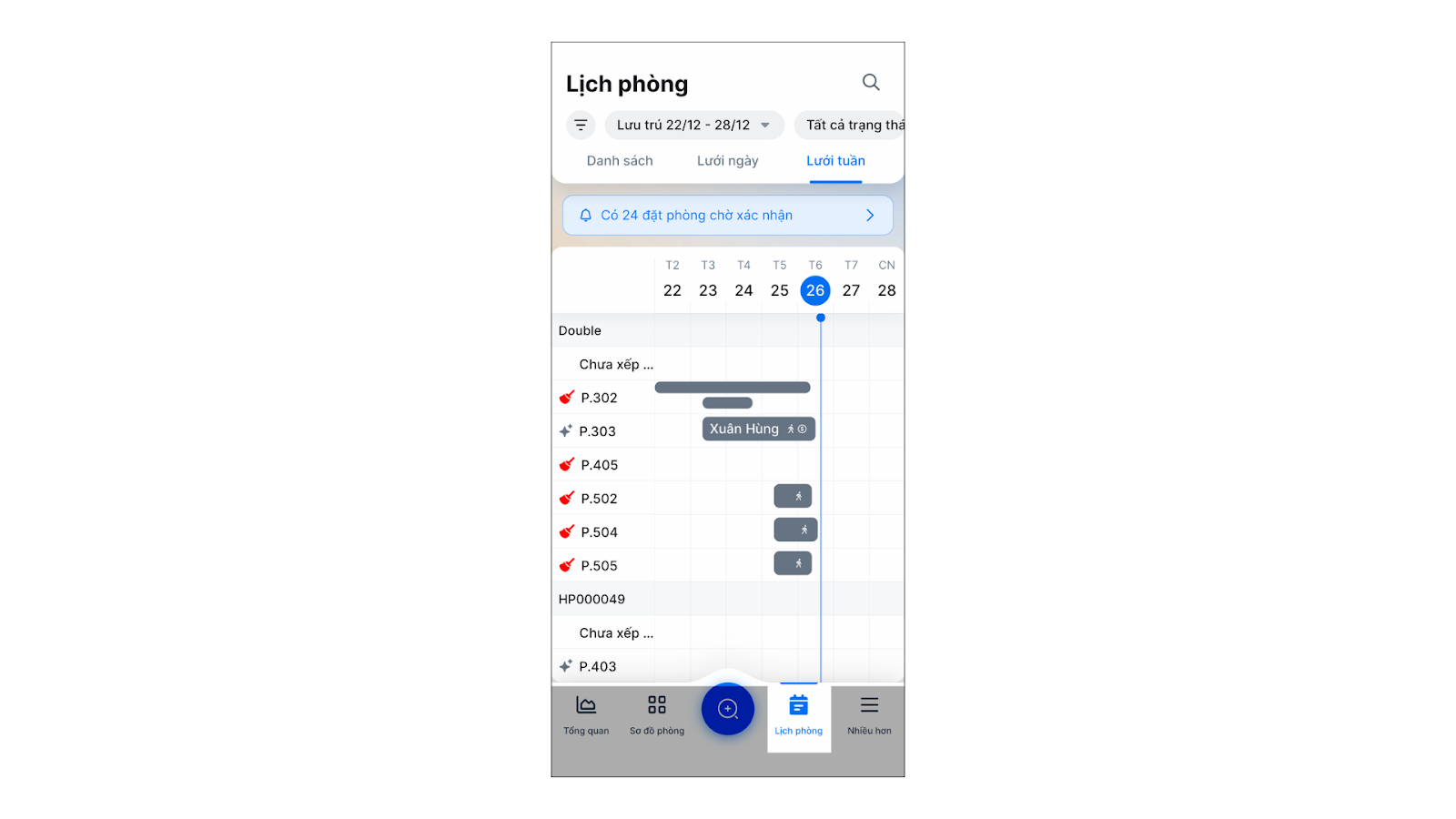Select the Tất cả trạng thái chip
Viewport: 1456px width, 819px height.
tap(852, 125)
